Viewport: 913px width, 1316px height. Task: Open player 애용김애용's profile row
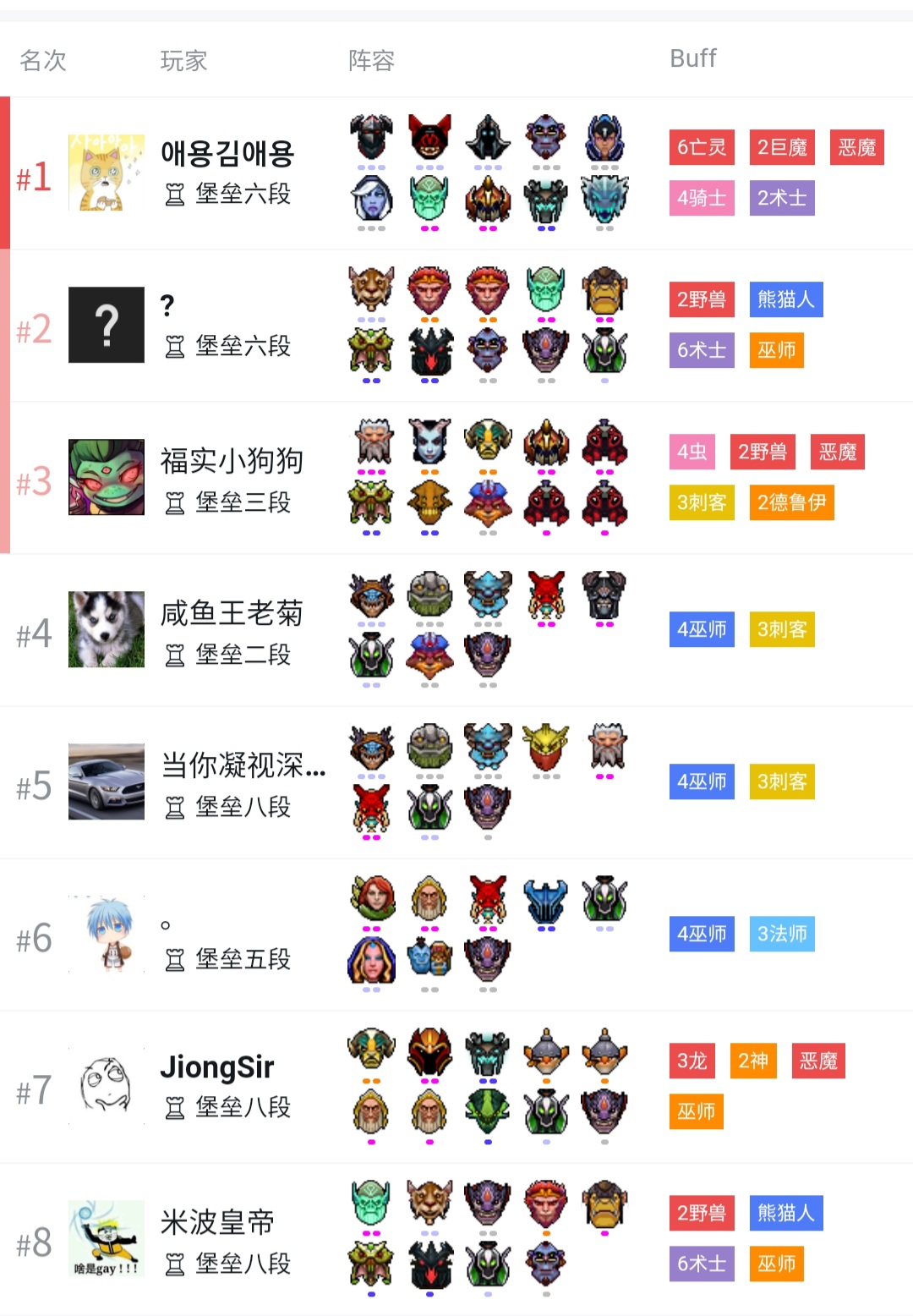point(227,154)
